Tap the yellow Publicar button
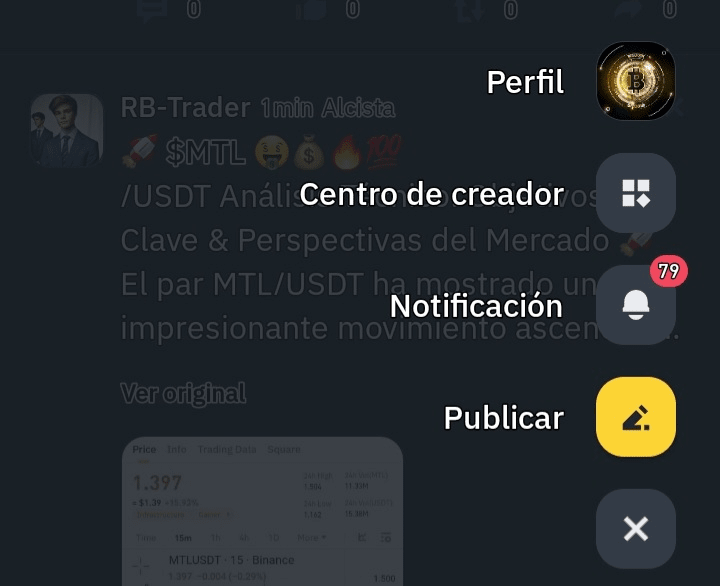Image resolution: width=720 pixels, height=586 pixels. pyautogui.click(x=636, y=417)
